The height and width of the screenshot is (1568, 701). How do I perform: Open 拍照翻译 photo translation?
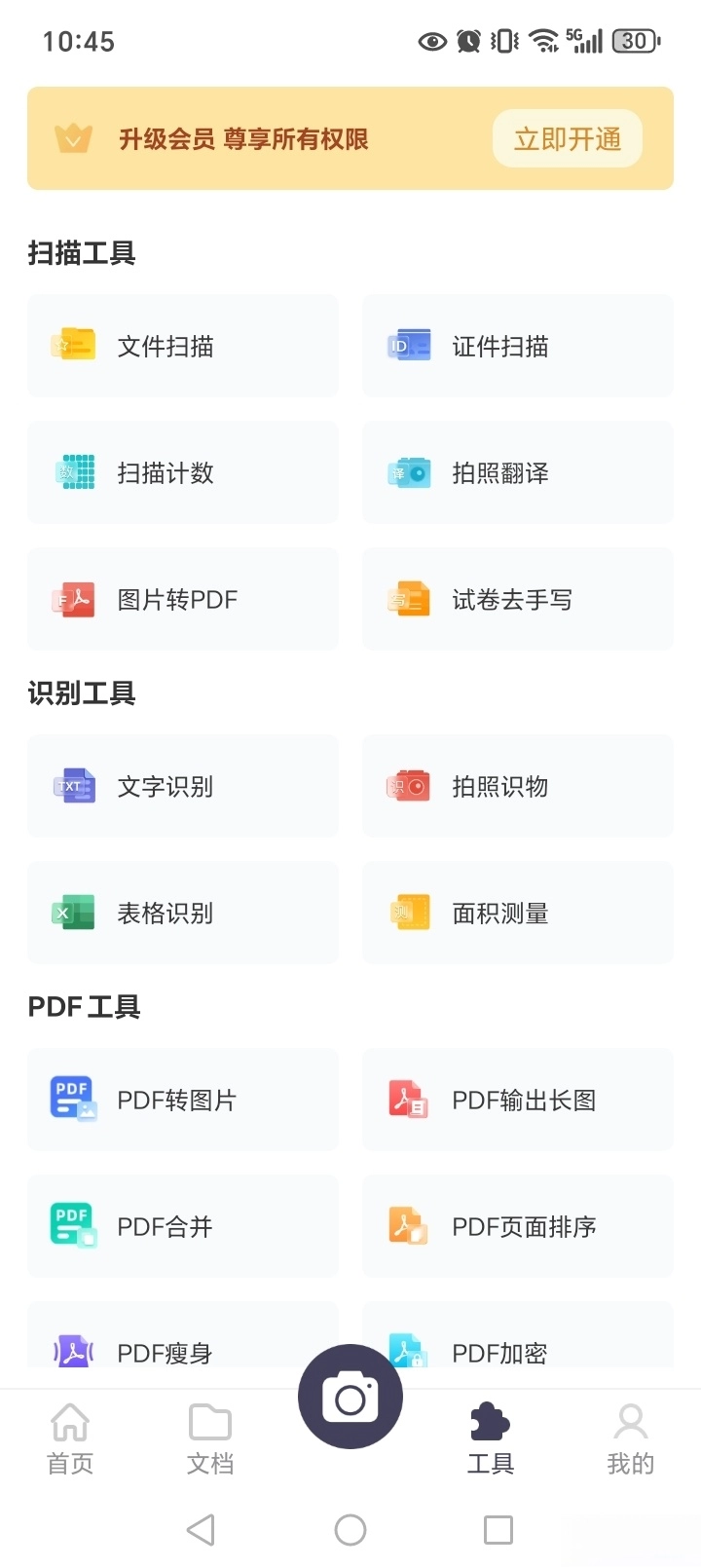(x=517, y=472)
